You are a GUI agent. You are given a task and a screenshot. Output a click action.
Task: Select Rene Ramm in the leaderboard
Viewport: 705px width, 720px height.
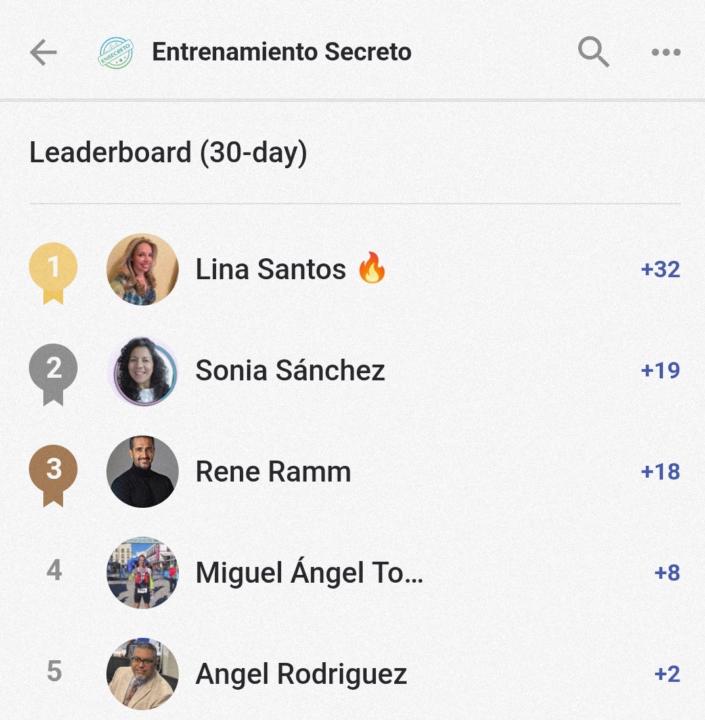point(273,471)
